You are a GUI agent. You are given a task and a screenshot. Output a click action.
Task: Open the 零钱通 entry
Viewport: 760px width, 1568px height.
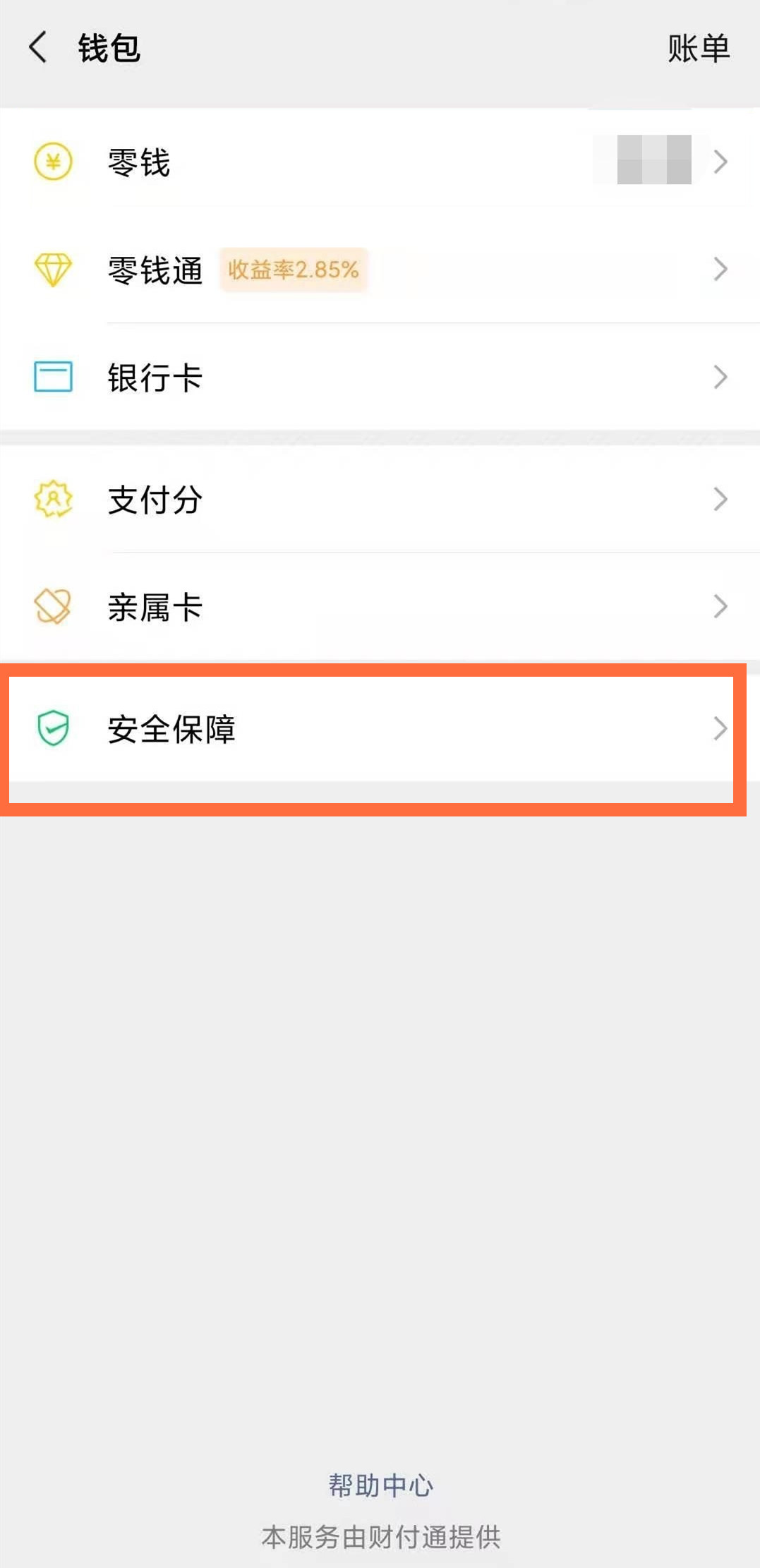155,270
